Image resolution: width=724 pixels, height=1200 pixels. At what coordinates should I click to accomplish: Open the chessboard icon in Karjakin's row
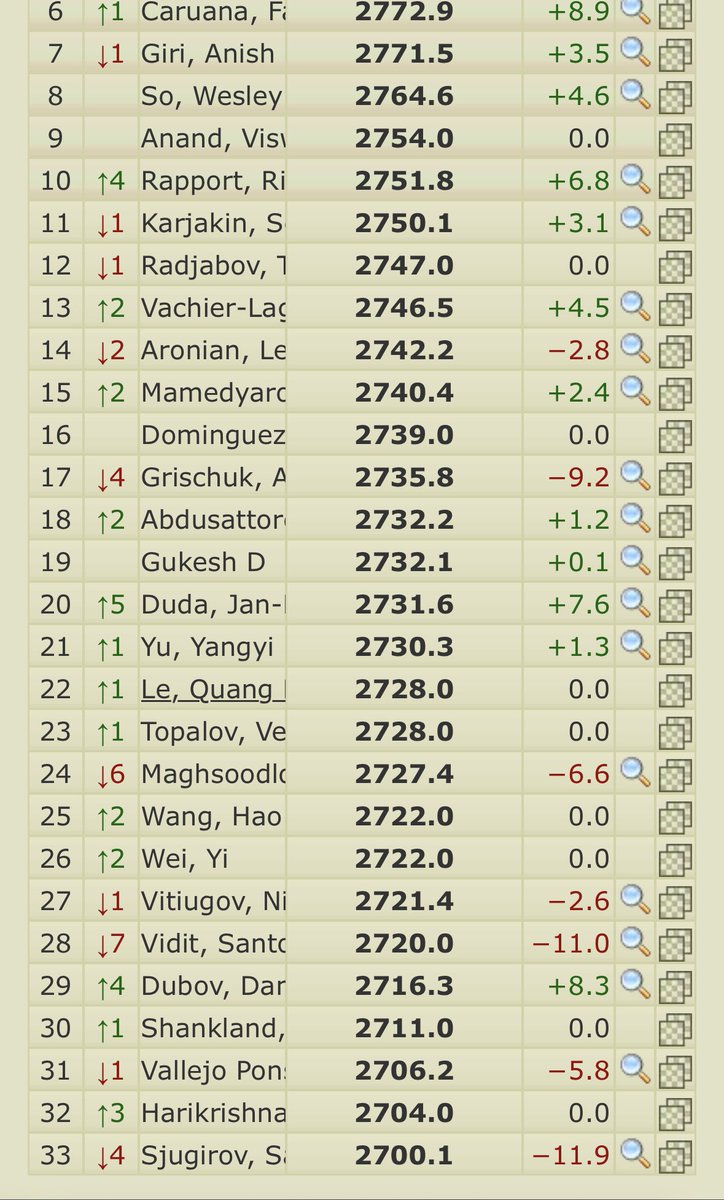676,225
